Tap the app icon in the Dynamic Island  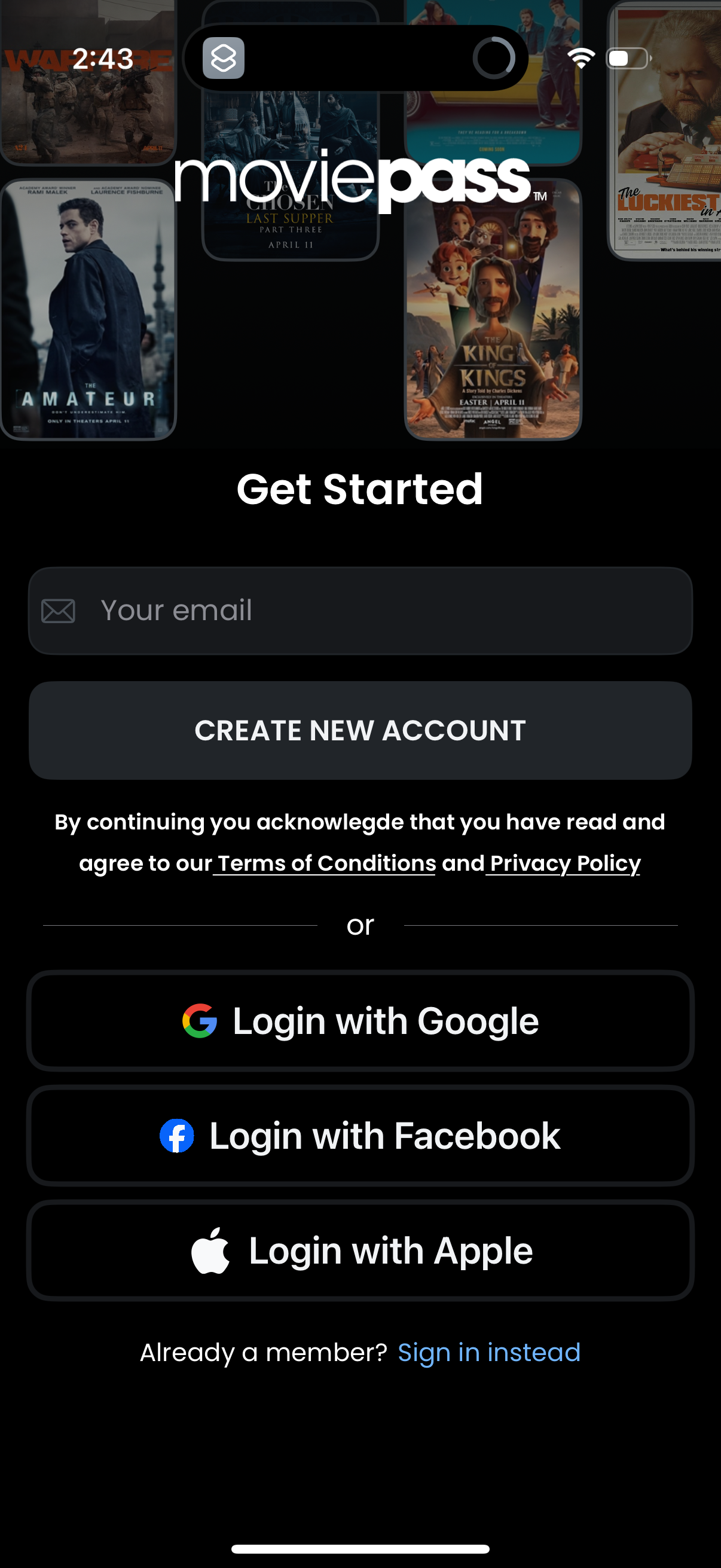click(x=224, y=59)
